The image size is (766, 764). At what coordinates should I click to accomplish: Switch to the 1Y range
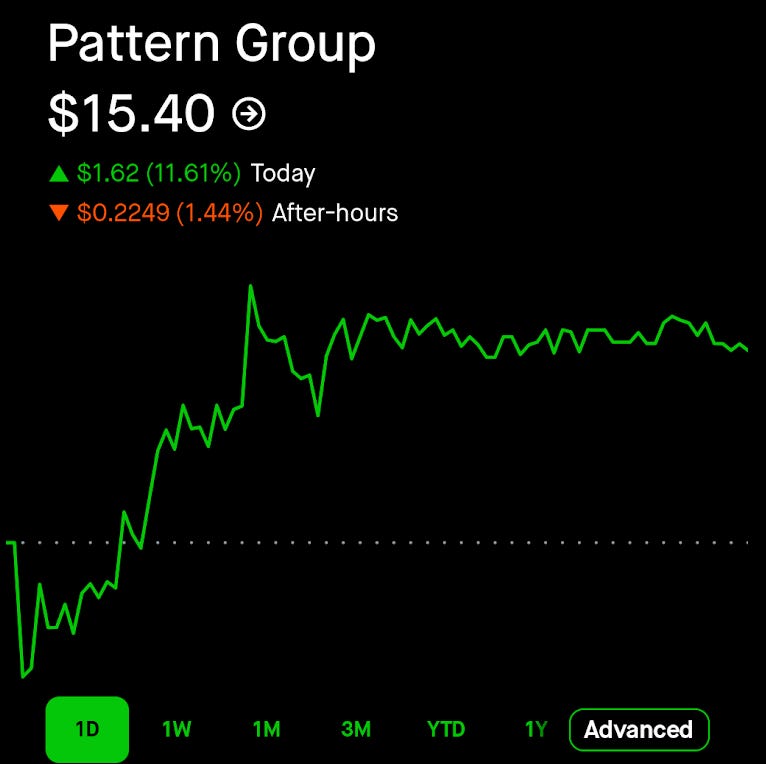536,729
